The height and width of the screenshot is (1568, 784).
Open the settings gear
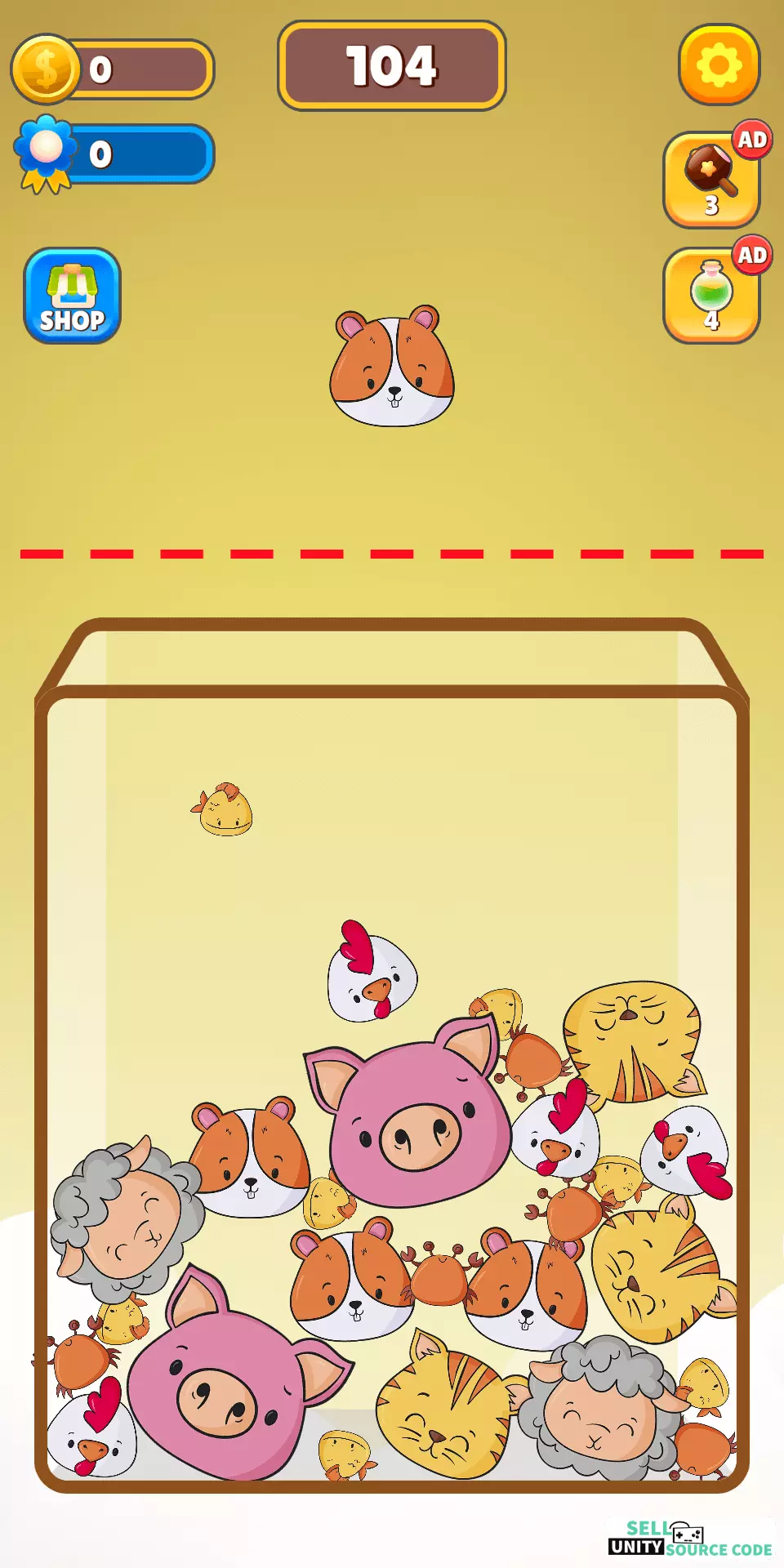719,65
